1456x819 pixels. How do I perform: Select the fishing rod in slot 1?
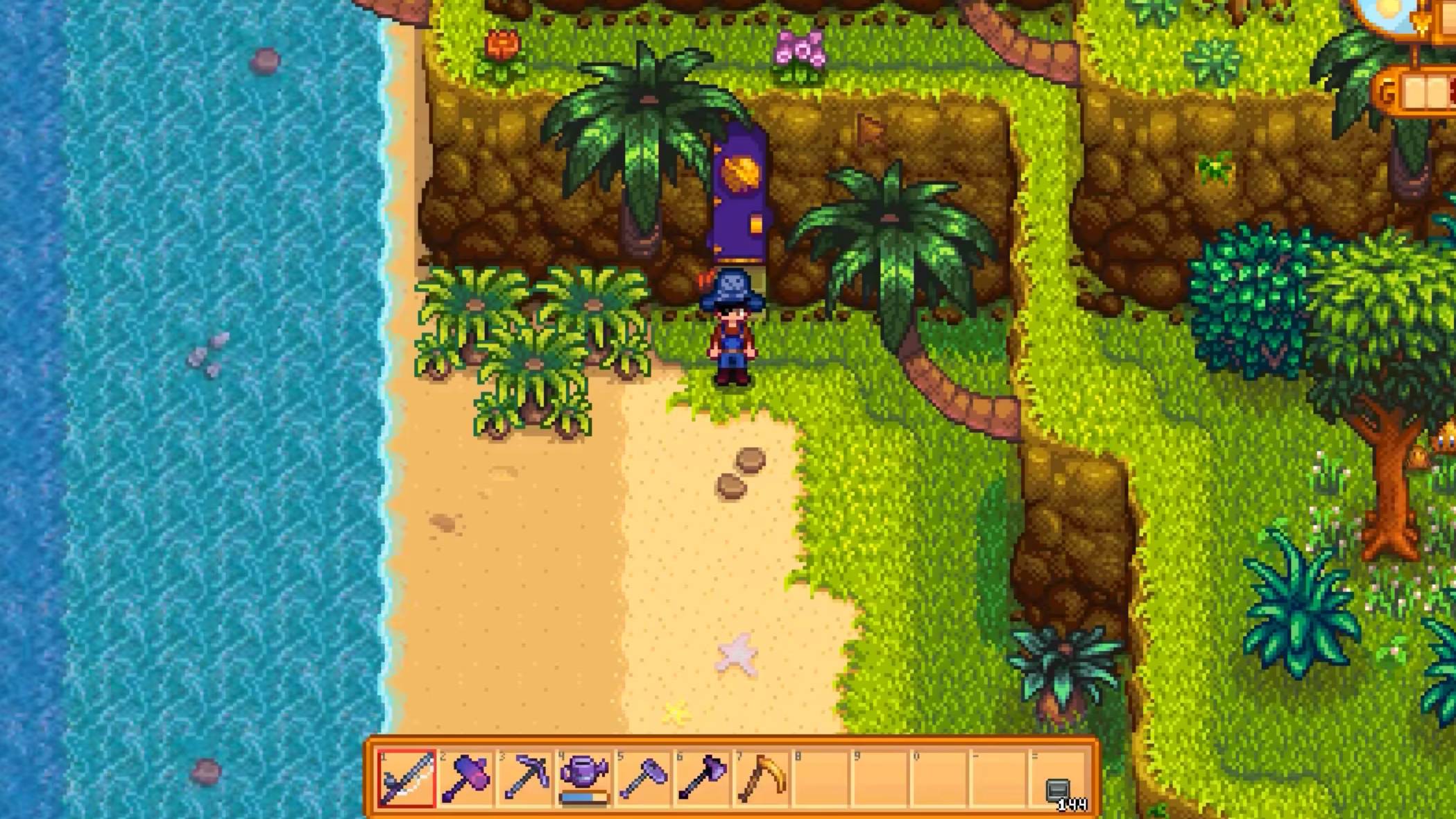[407, 778]
